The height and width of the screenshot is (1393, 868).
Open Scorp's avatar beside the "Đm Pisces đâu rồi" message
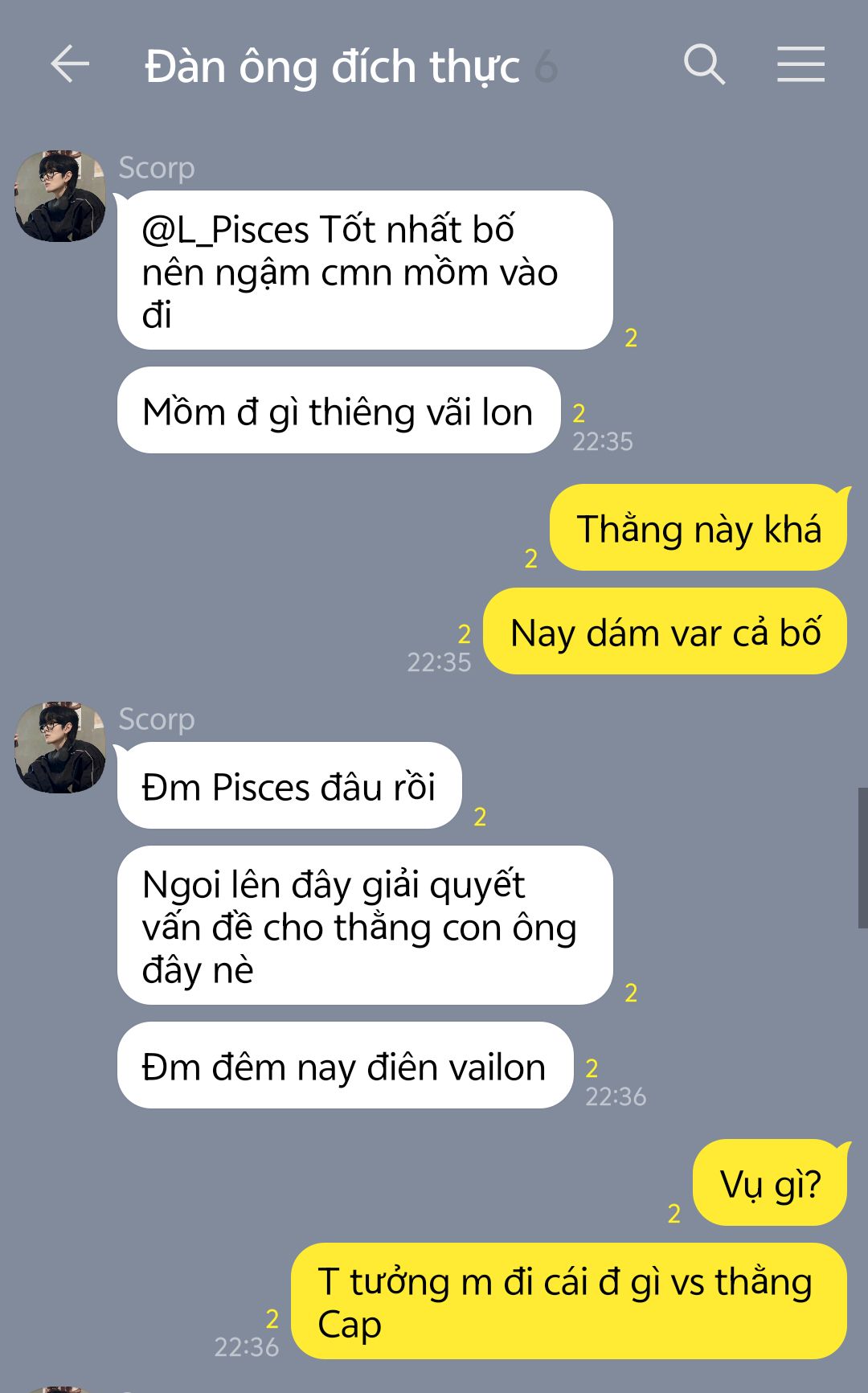point(60,747)
